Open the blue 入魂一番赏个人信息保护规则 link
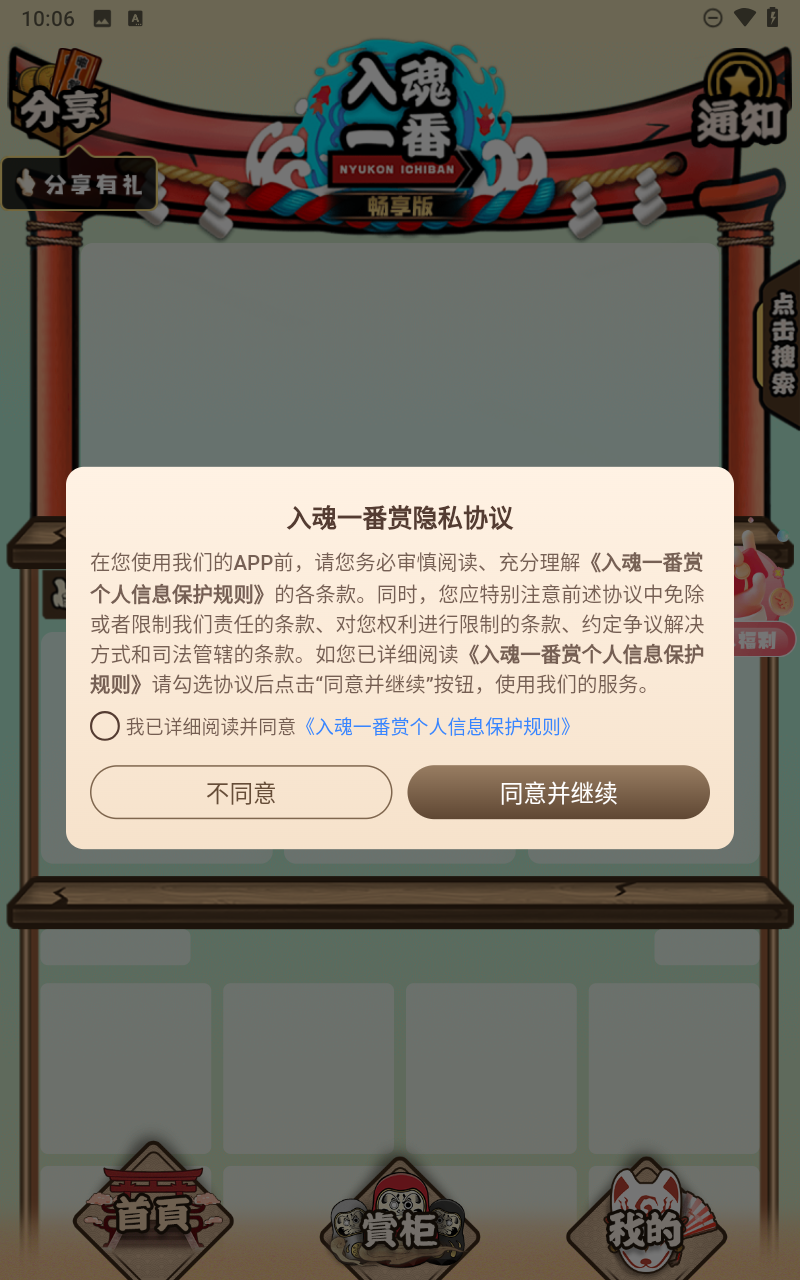The height and width of the screenshot is (1280, 800). tap(438, 726)
